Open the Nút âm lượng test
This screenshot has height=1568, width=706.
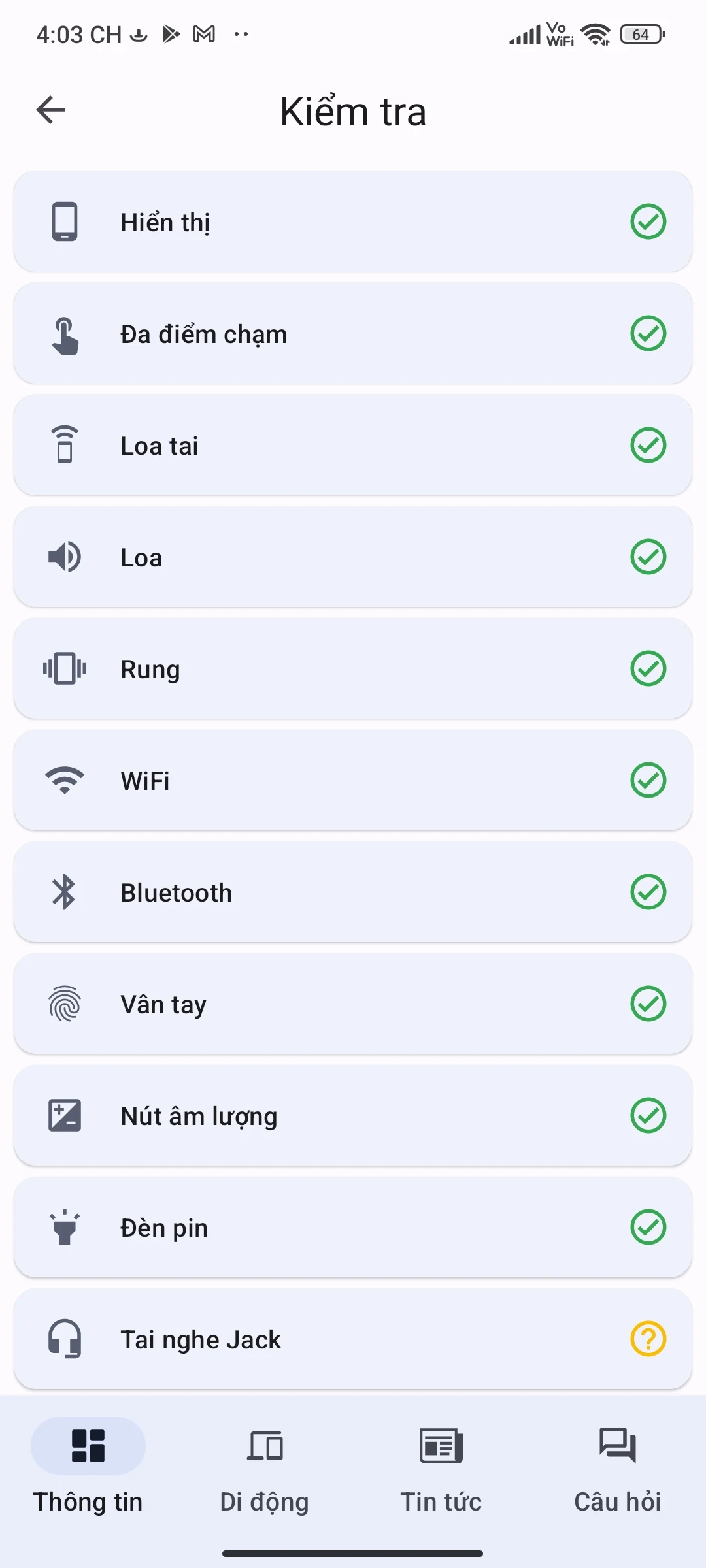353,1116
